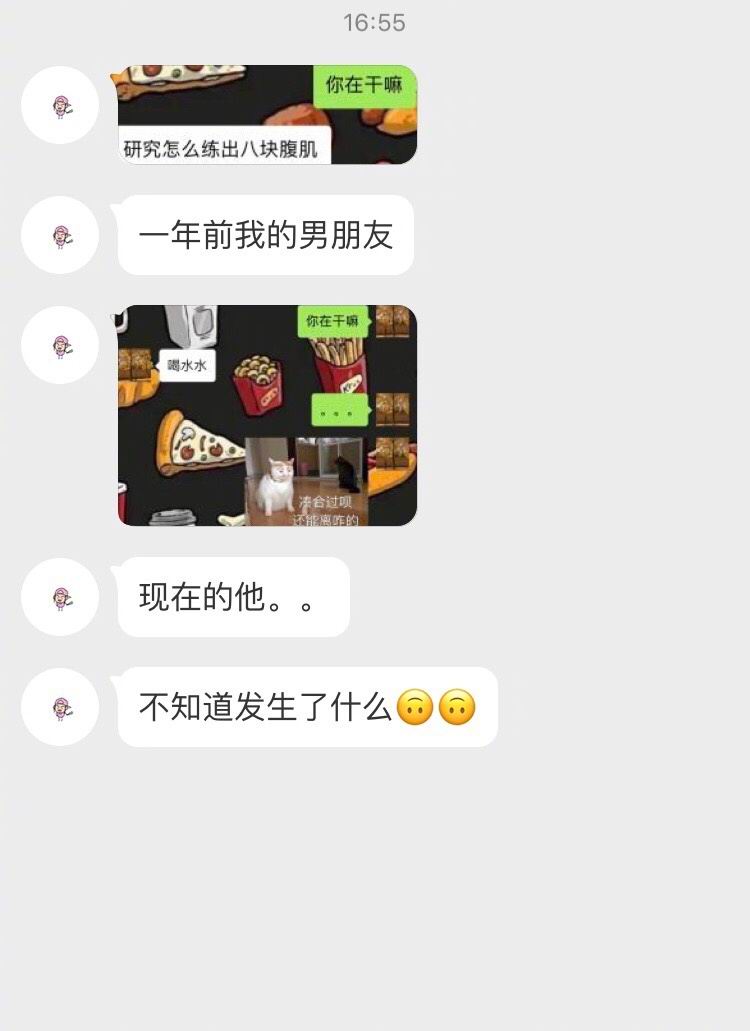Tap the avatar next to 不知道发生了什么

(60, 707)
